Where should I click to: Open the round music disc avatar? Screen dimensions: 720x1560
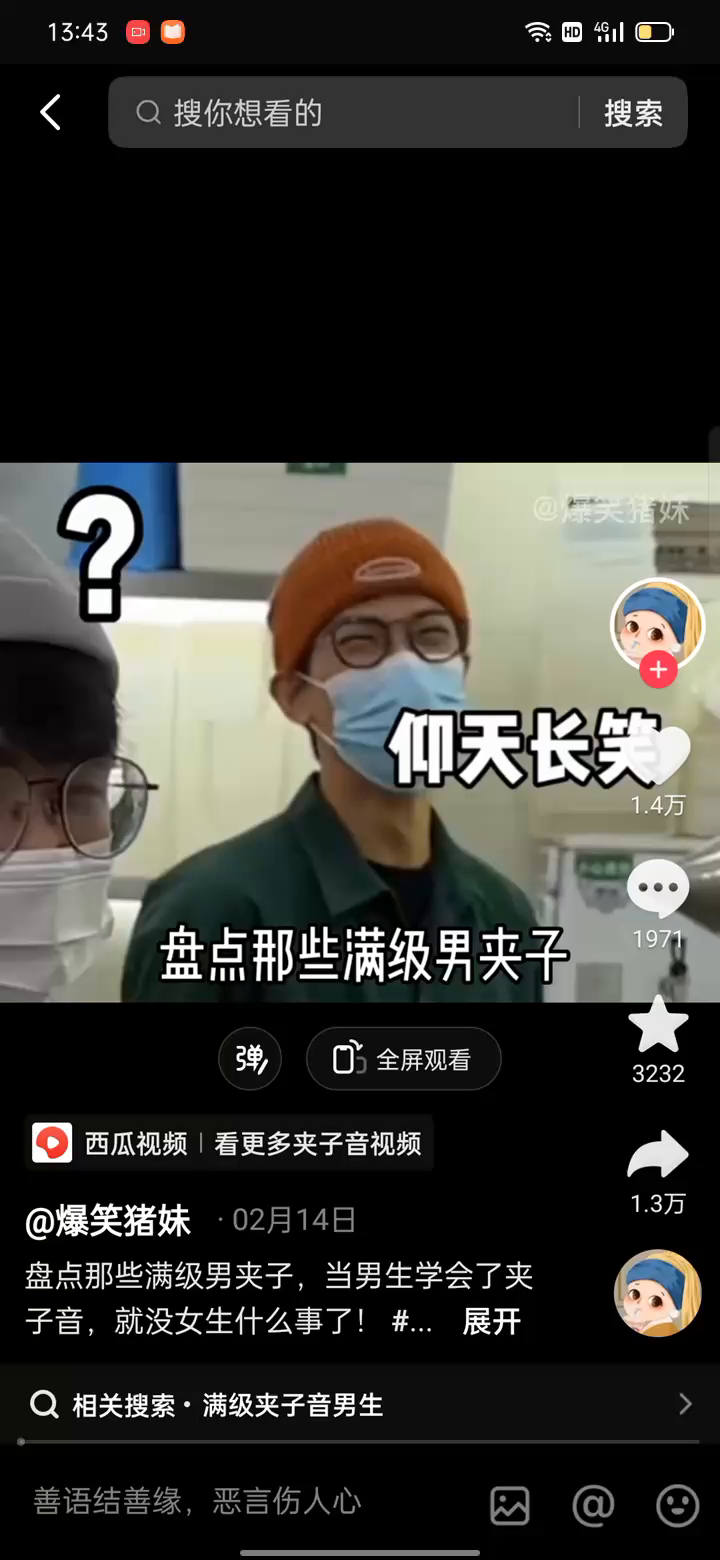coord(658,1293)
